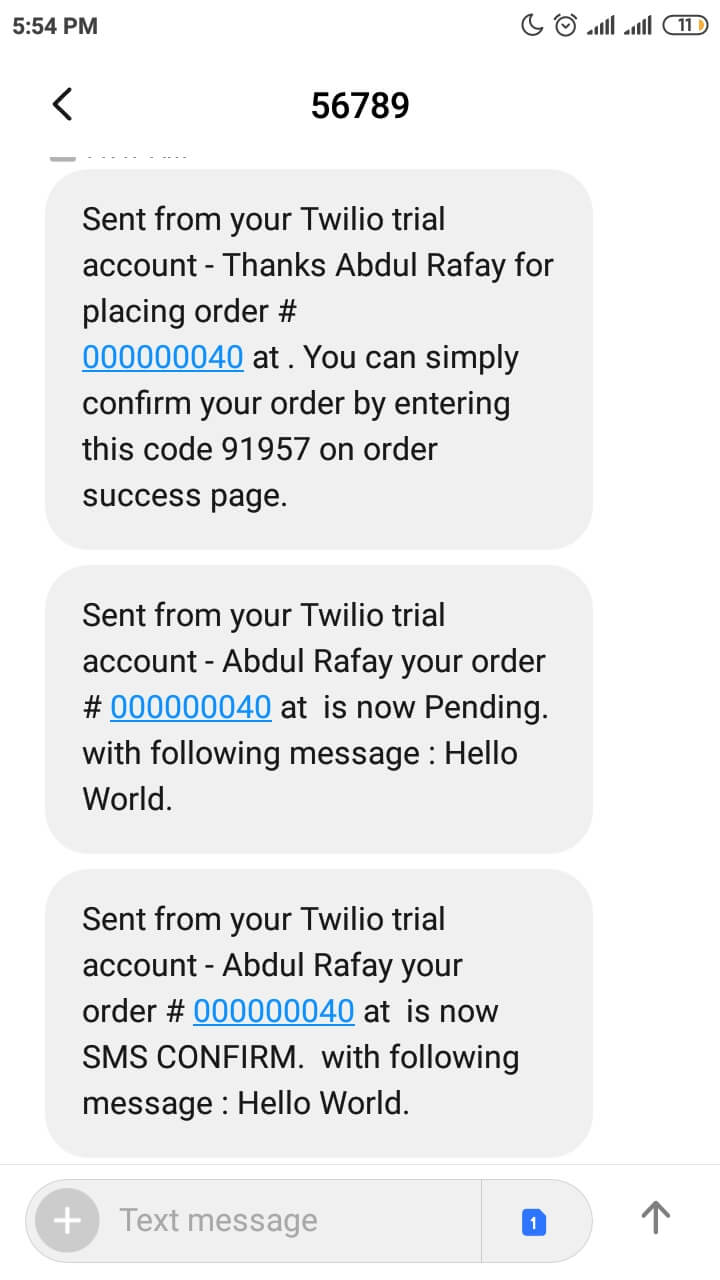
Task: Open order number link in SMS CONFIRM message
Action: pyautogui.click(x=274, y=1011)
